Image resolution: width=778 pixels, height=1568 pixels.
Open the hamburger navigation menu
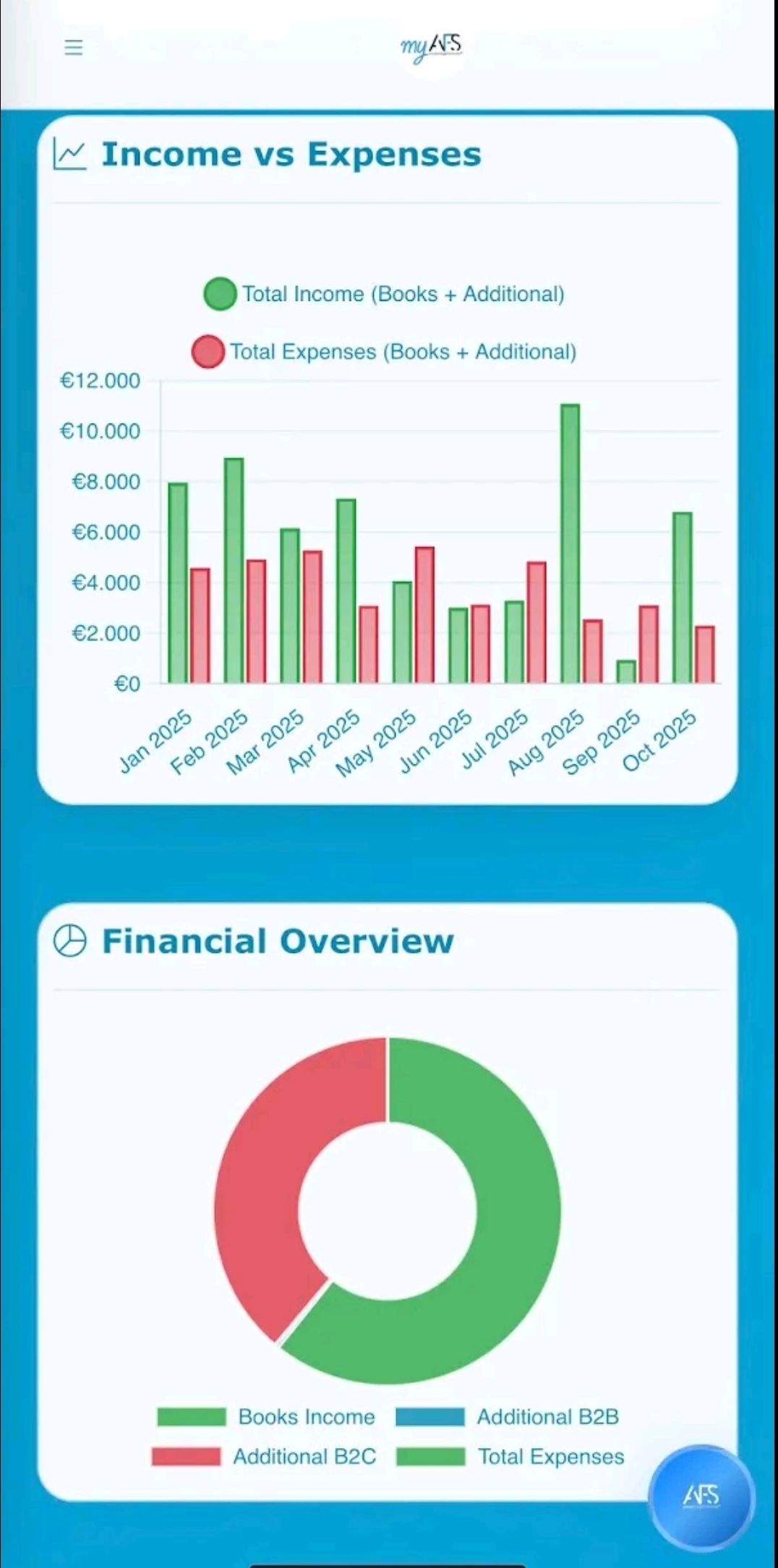click(73, 48)
